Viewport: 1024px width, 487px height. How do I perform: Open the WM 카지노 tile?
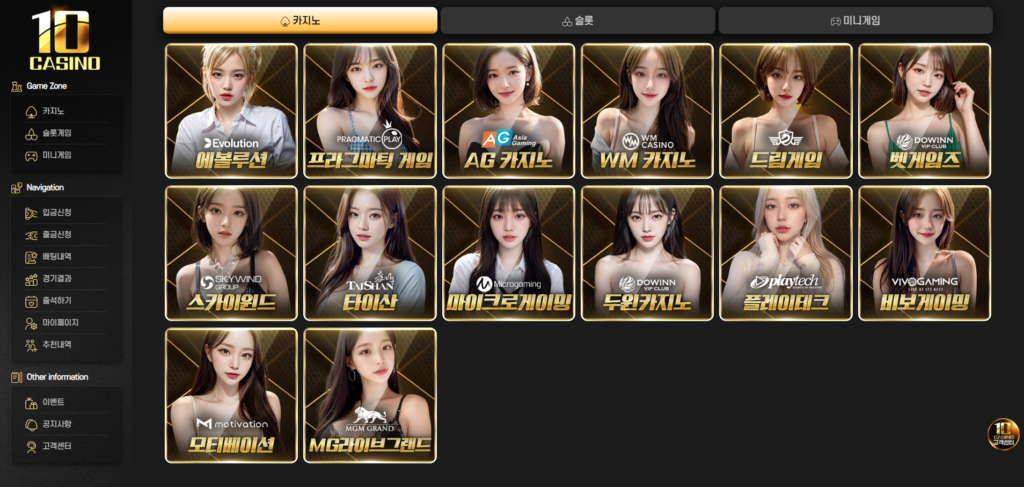pos(647,110)
